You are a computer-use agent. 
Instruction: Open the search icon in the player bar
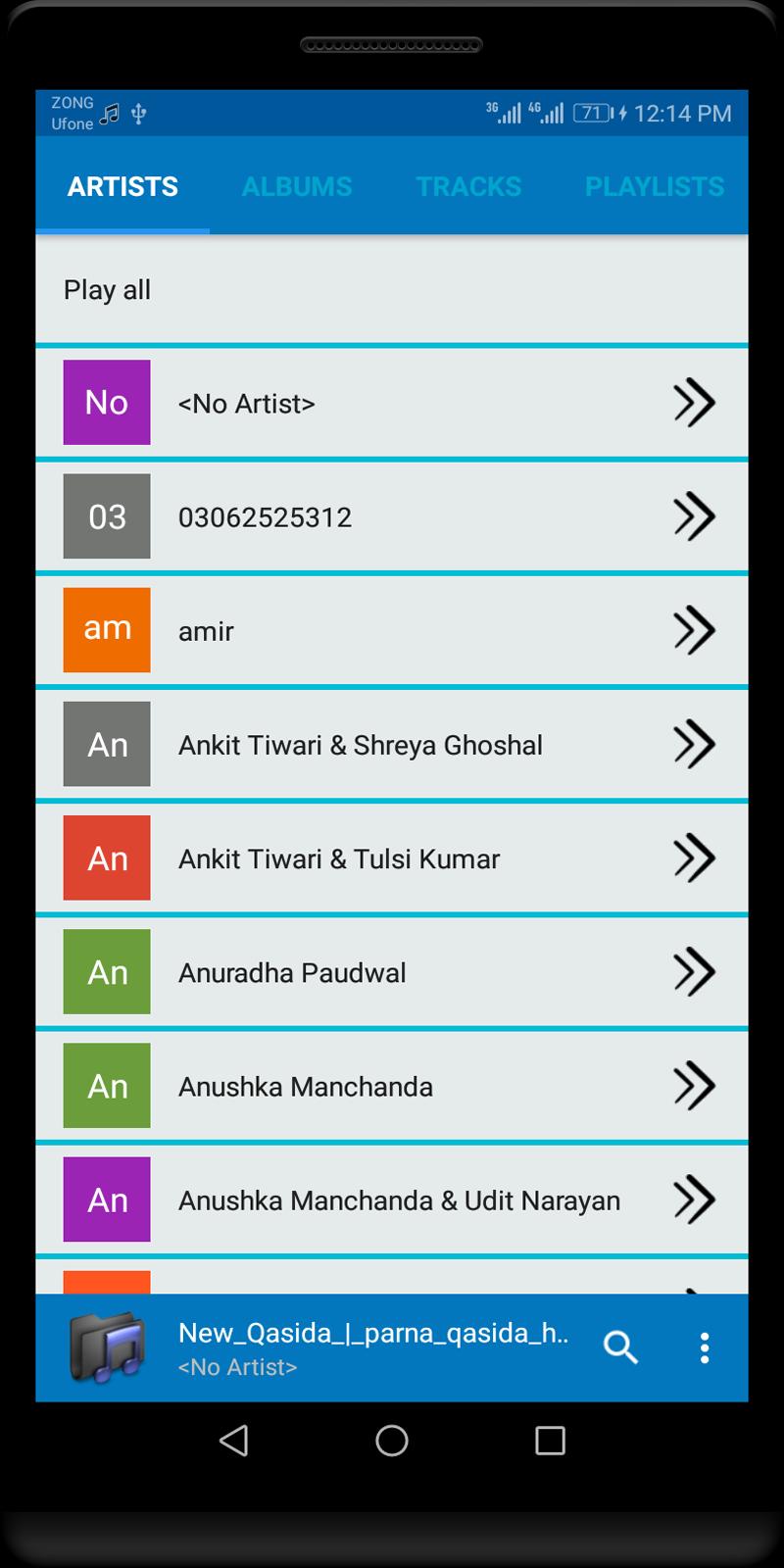620,1347
